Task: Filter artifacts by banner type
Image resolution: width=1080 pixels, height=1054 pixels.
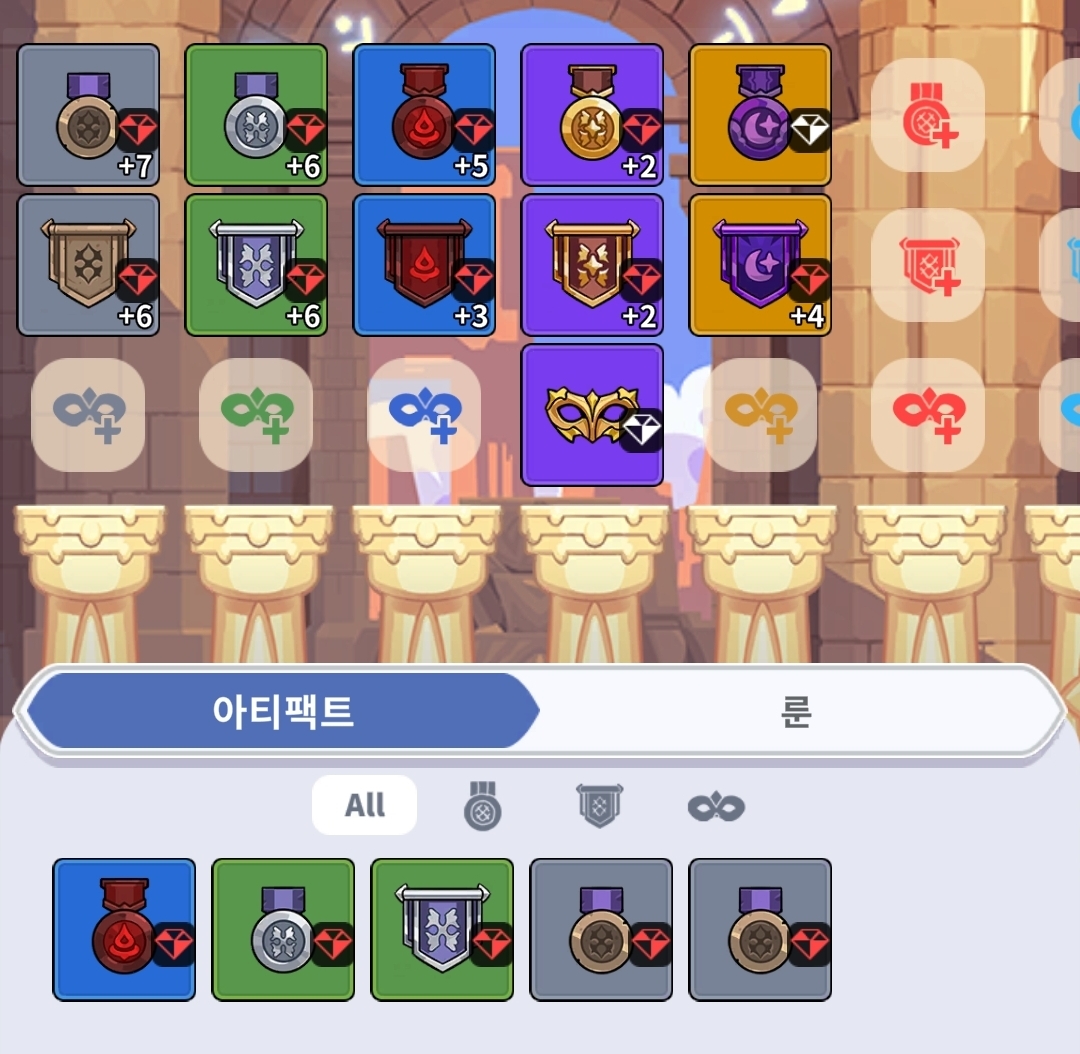Action: click(x=599, y=806)
